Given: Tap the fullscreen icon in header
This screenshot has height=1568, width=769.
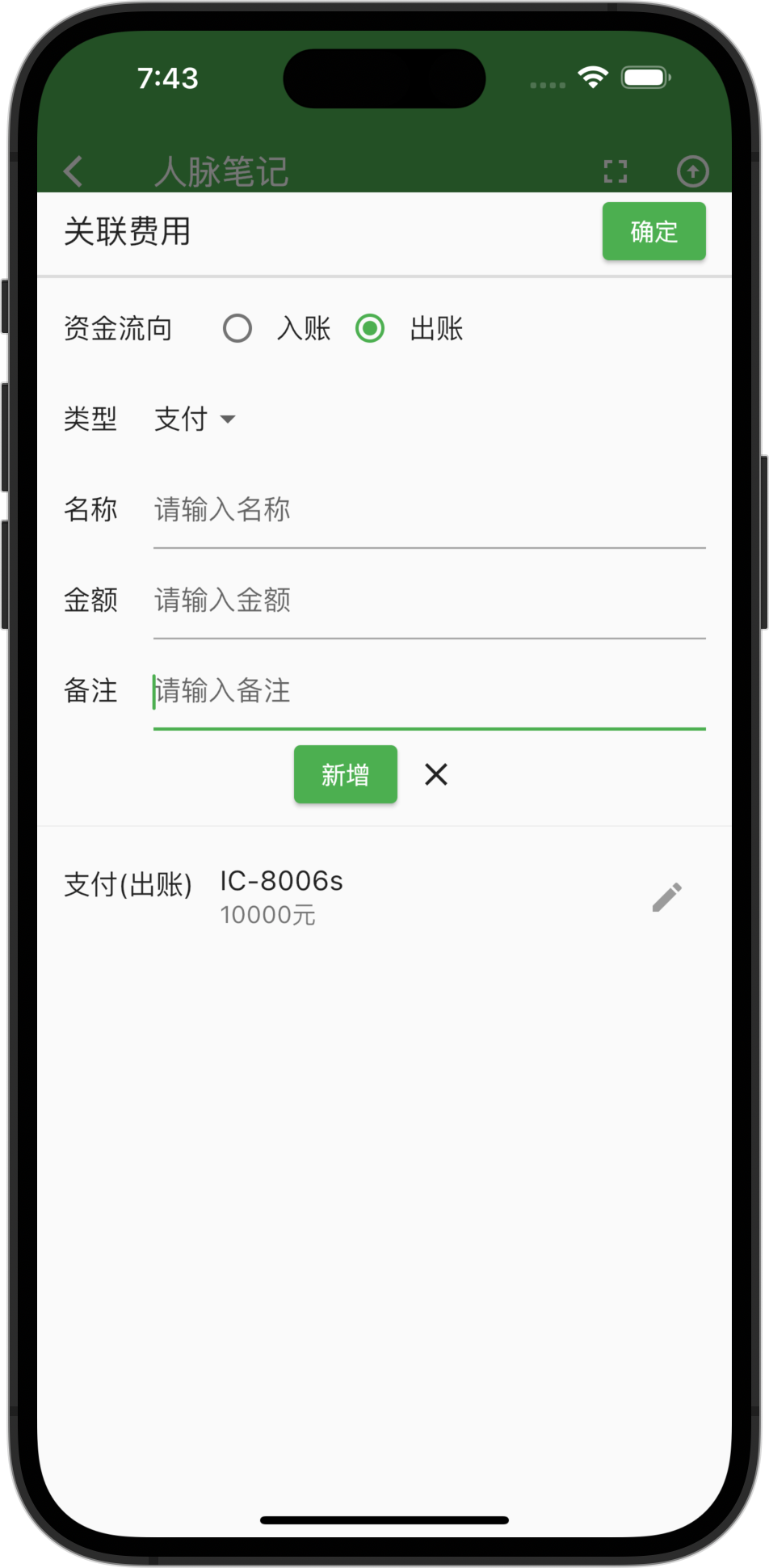Looking at the screenshot, I should coord(615,171).
